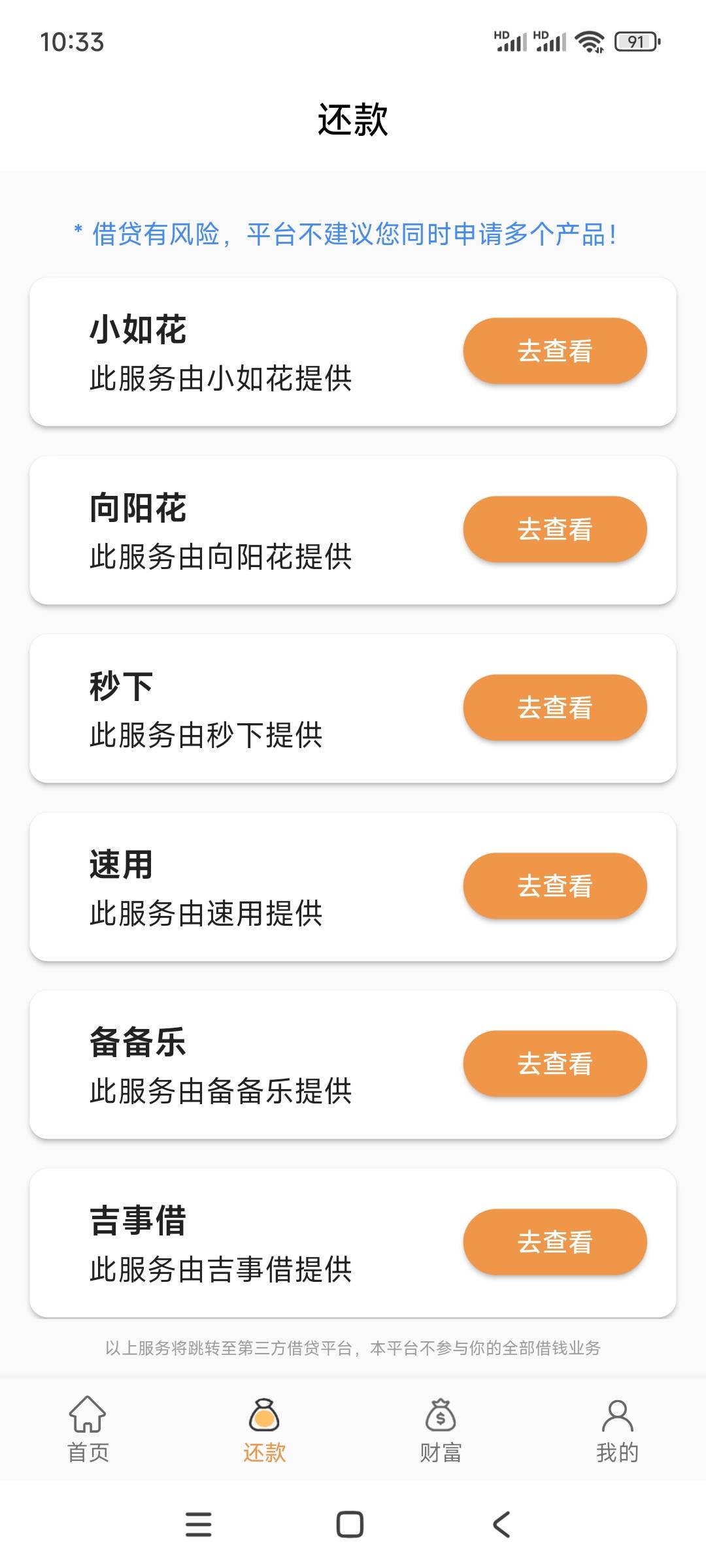Switch to the 首页 tab
This screenshot has width=706, height=1568.
(88, 1430)
